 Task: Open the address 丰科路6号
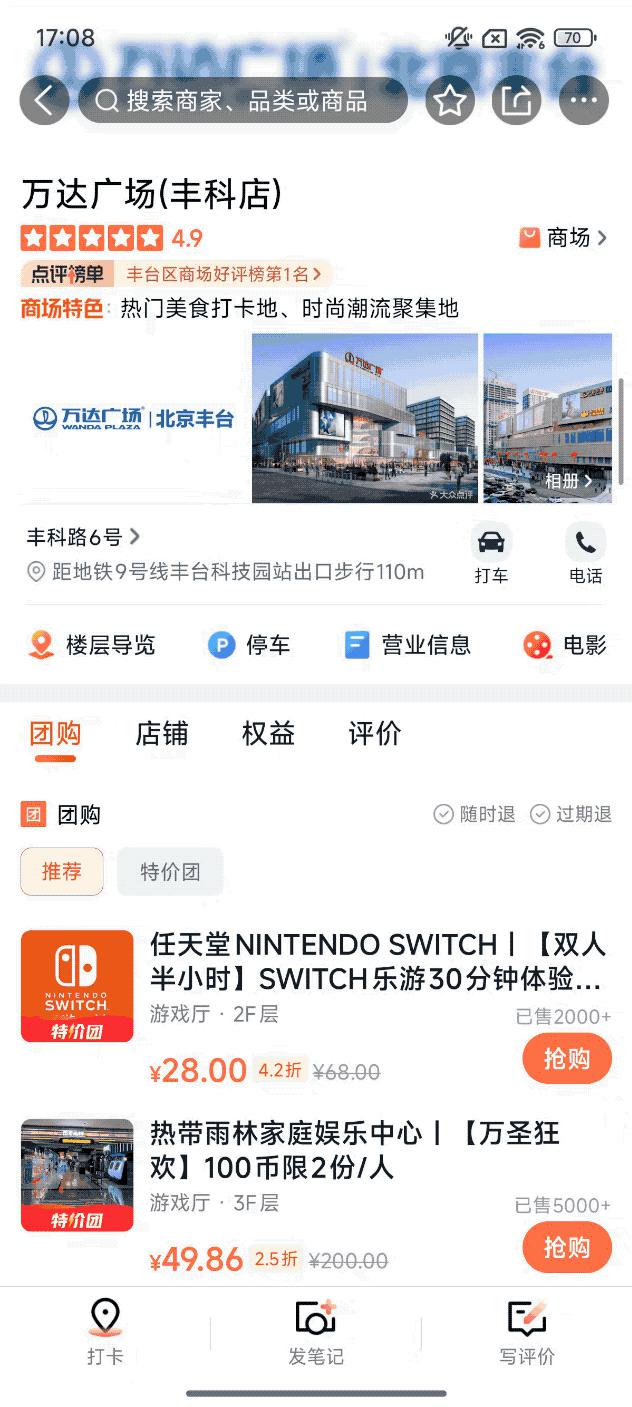pos(83,537)
